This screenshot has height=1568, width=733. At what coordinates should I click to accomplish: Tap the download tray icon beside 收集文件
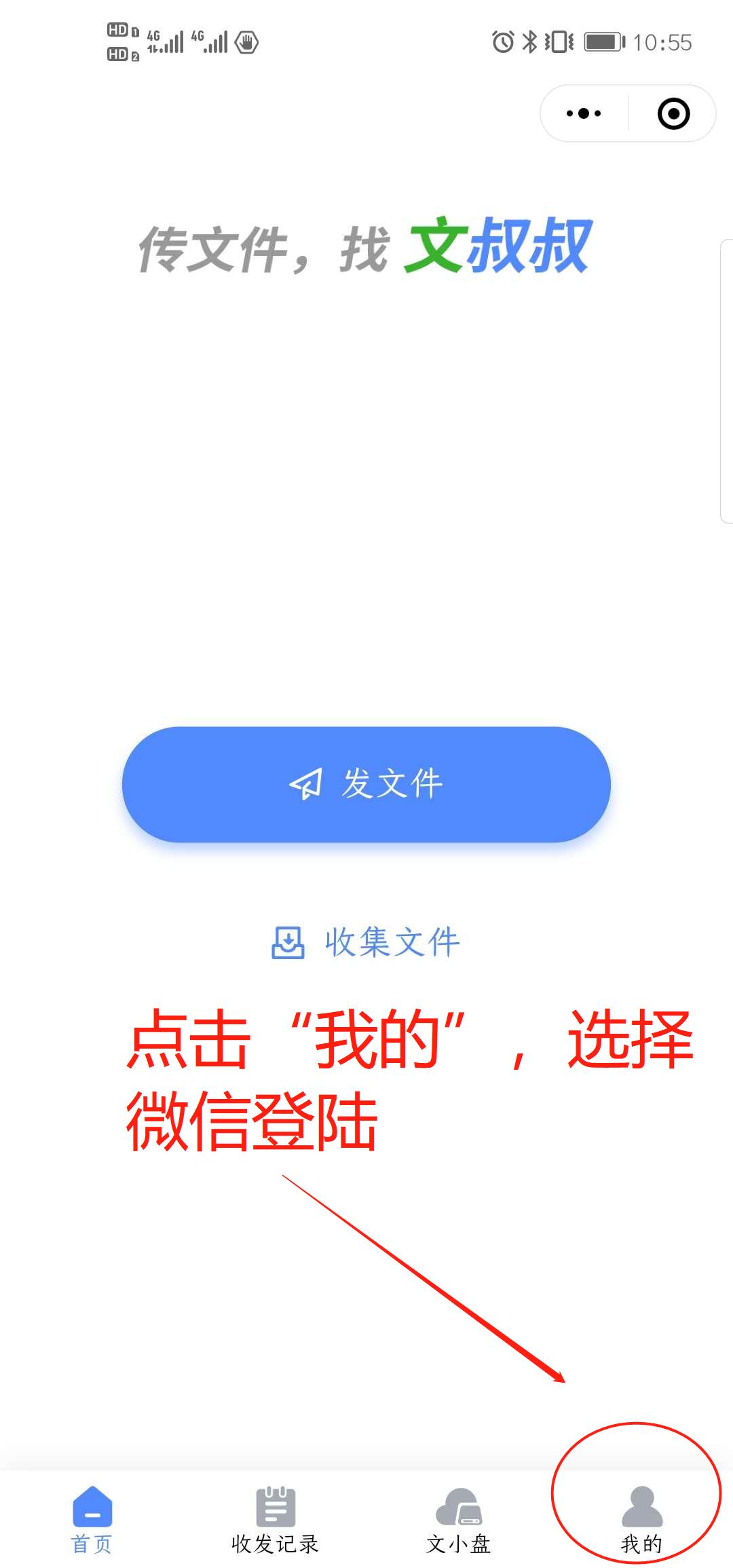[288, 942]
